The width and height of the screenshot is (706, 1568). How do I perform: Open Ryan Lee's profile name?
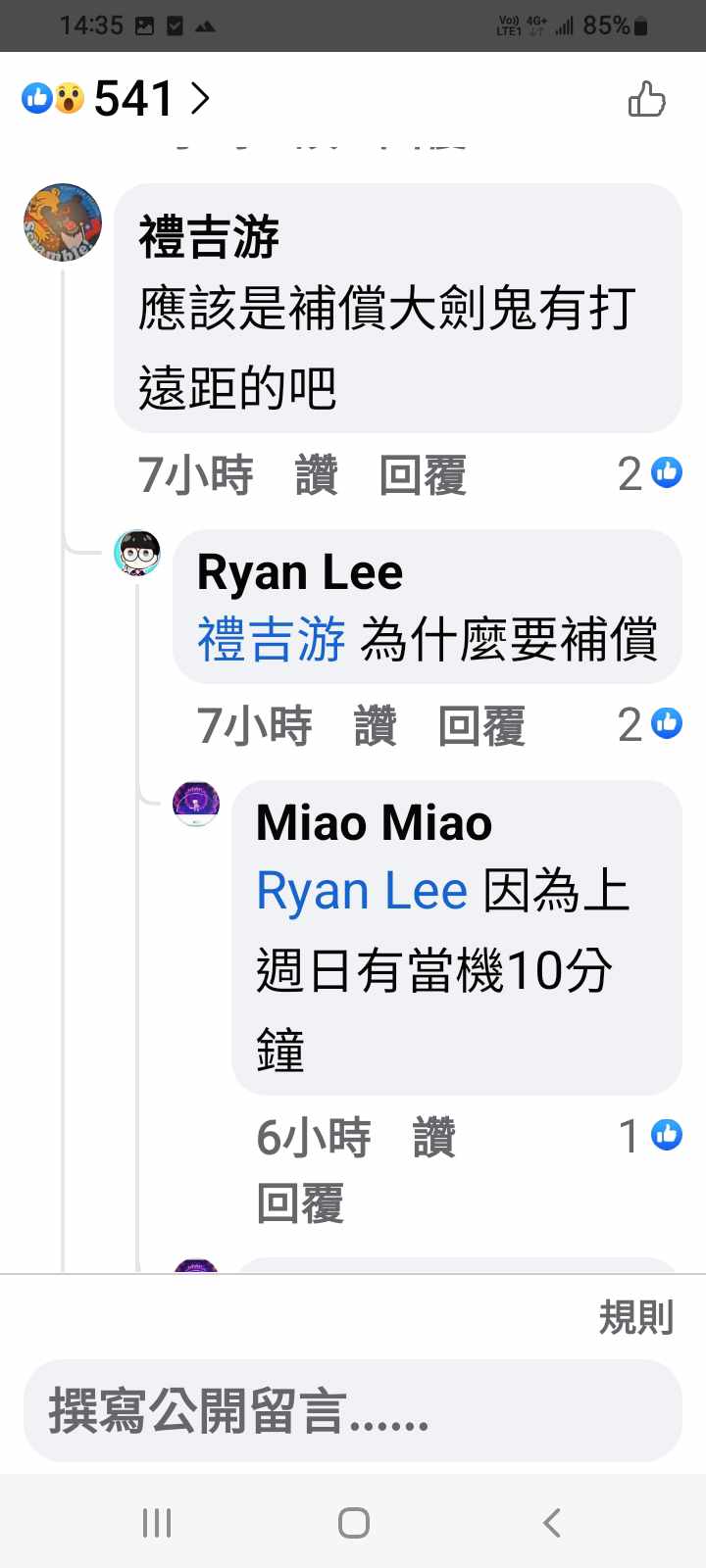299,573
